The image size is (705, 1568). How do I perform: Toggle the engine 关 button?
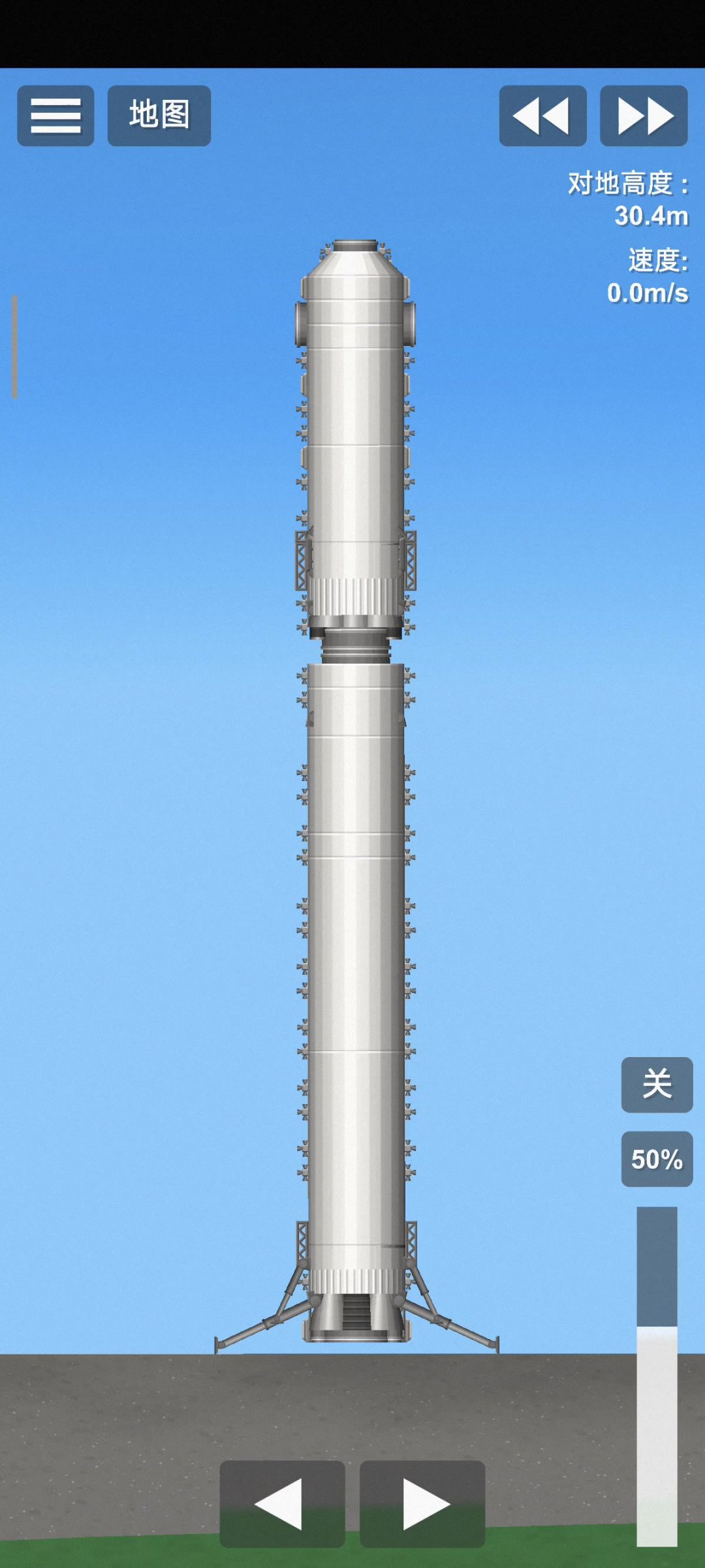[x=656, y=1084]
